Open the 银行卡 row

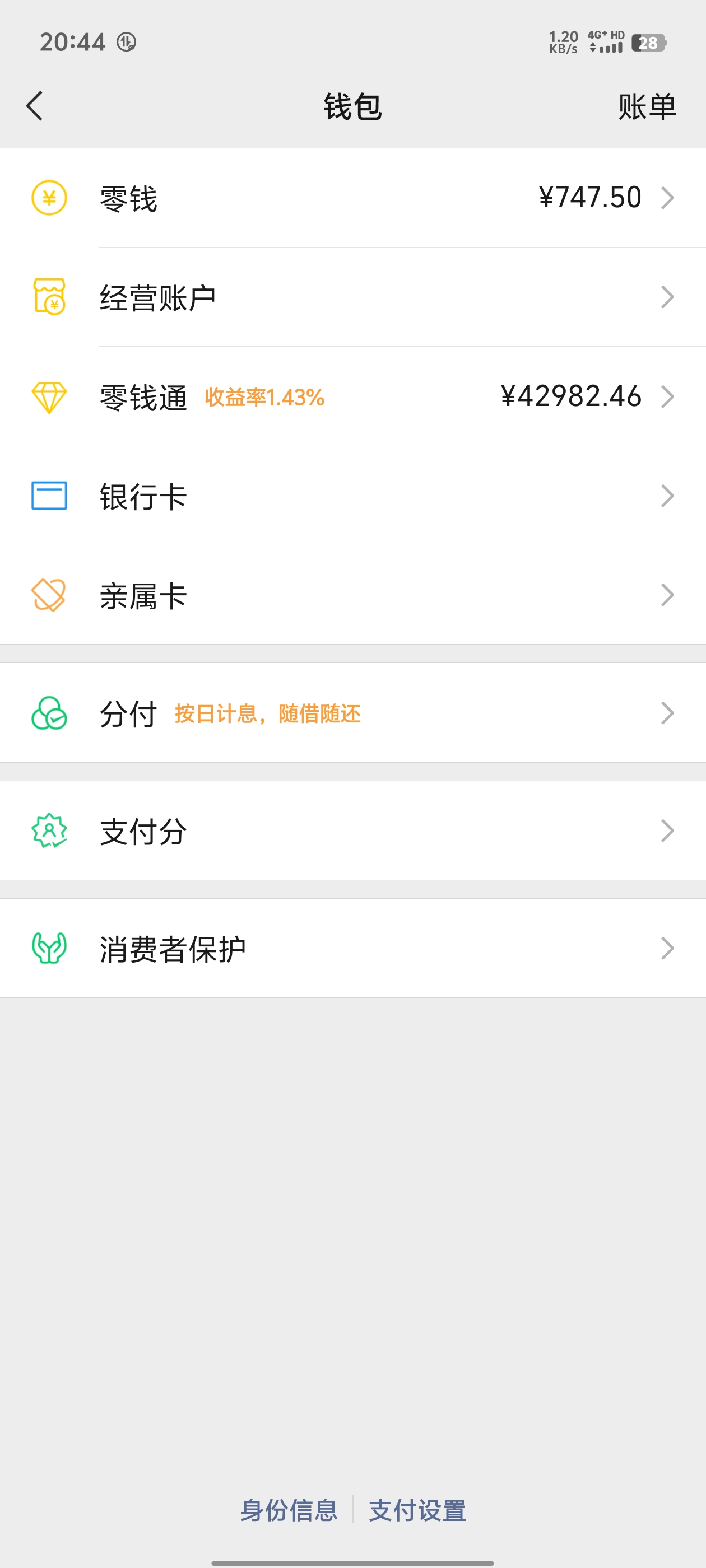354,496
